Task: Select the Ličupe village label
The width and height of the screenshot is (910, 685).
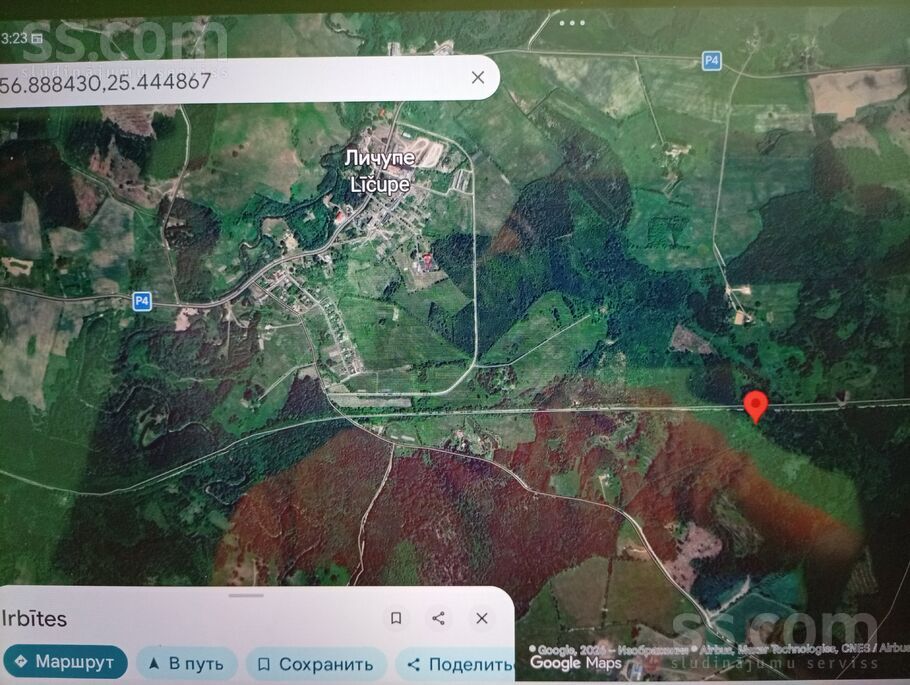Action: tap(379, 171)
